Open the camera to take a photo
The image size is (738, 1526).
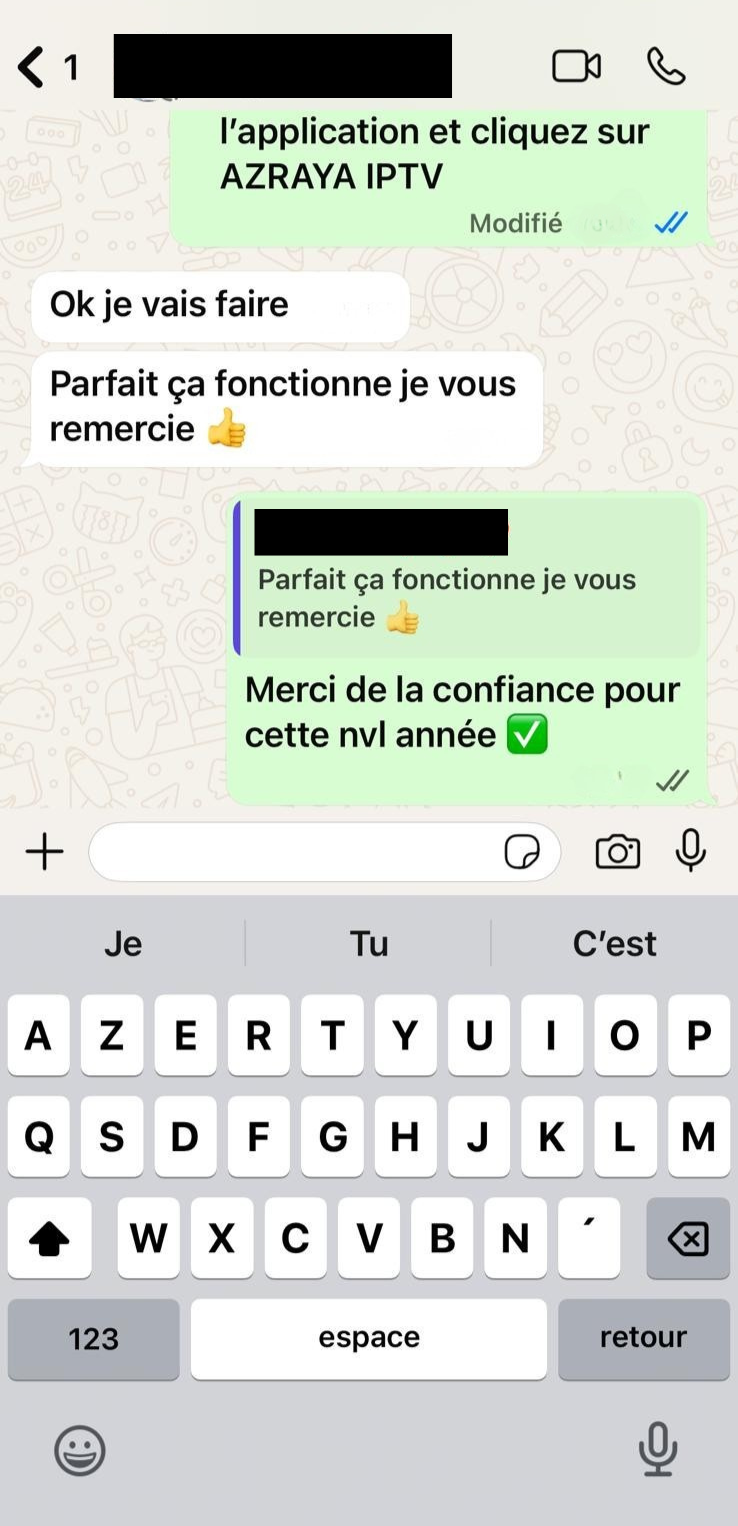(x=618, y=852)
